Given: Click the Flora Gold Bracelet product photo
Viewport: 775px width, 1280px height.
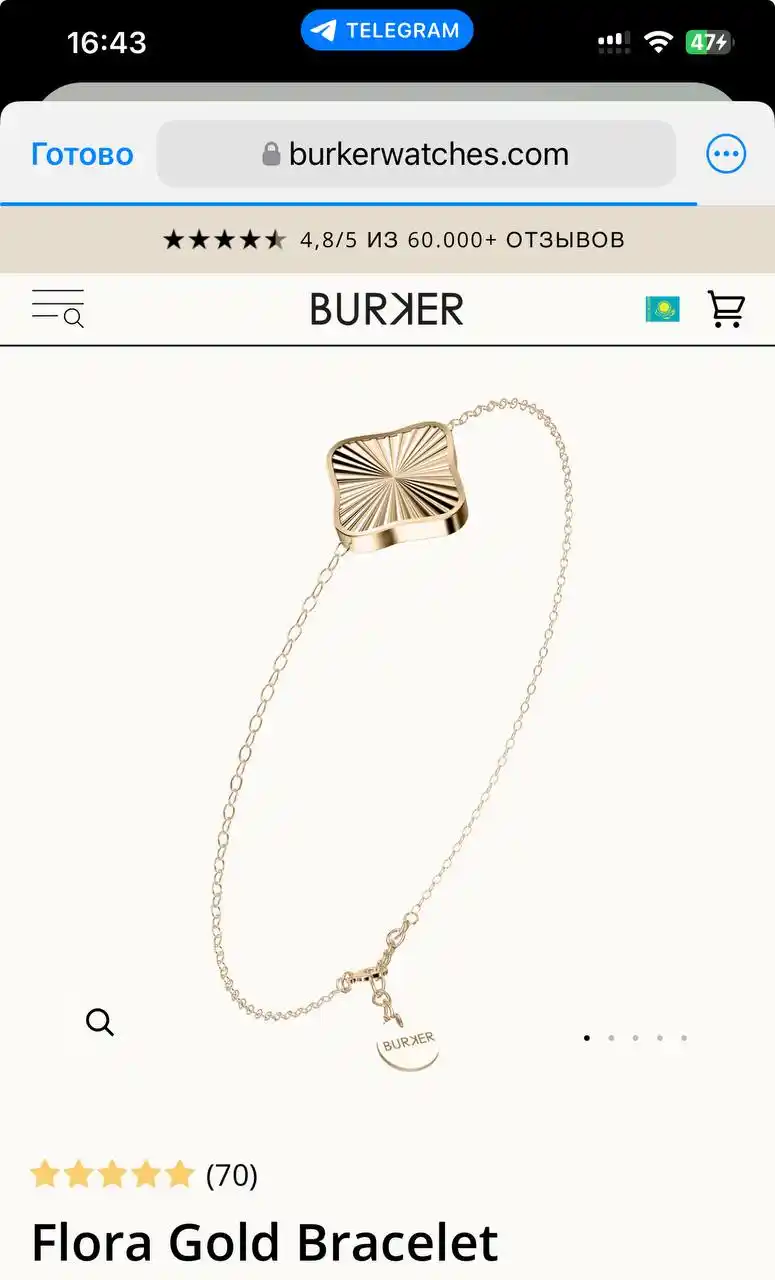Looking at the screenshot, I should 400,700.
